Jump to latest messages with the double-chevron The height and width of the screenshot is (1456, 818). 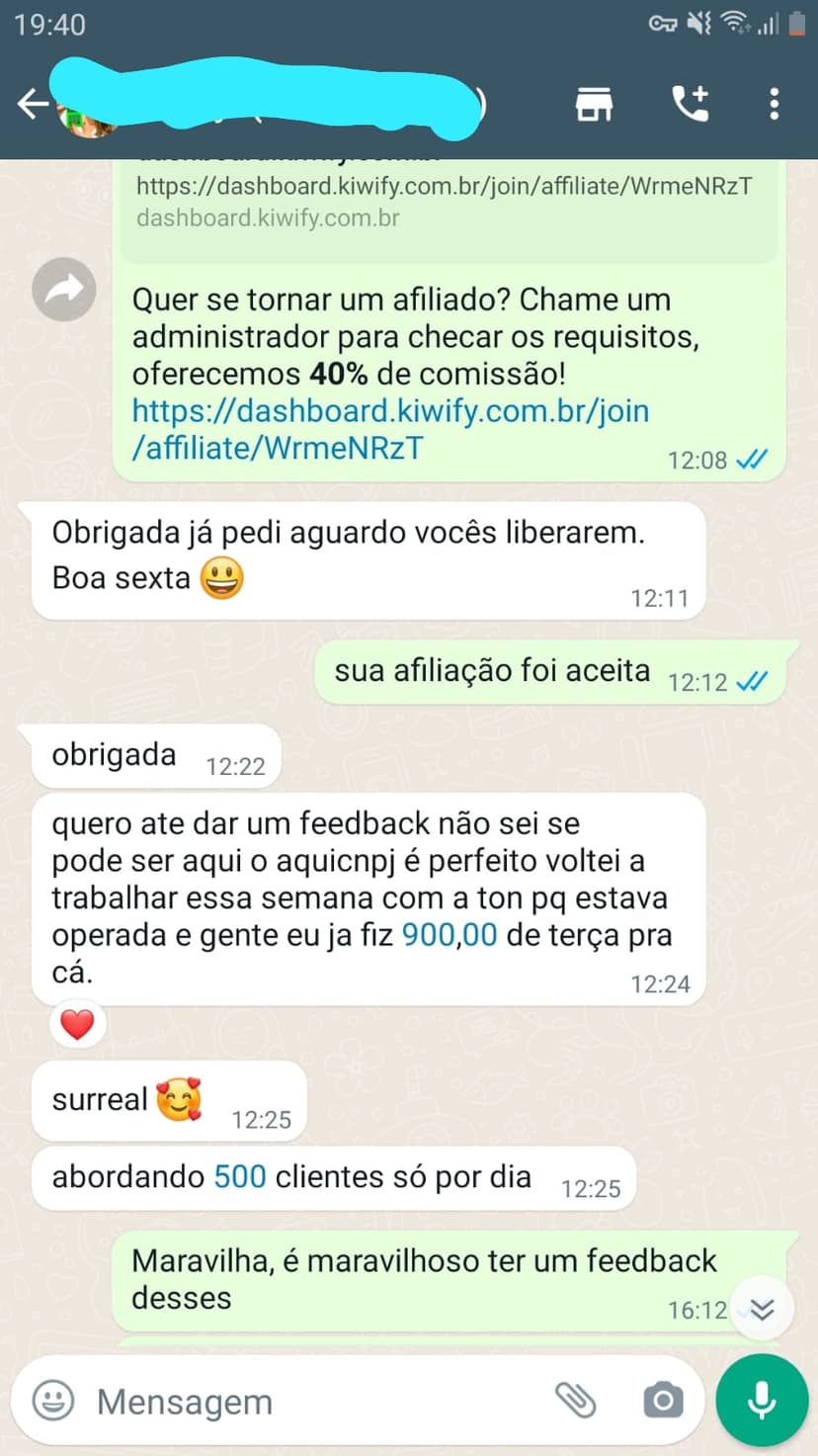(761, 1309)
